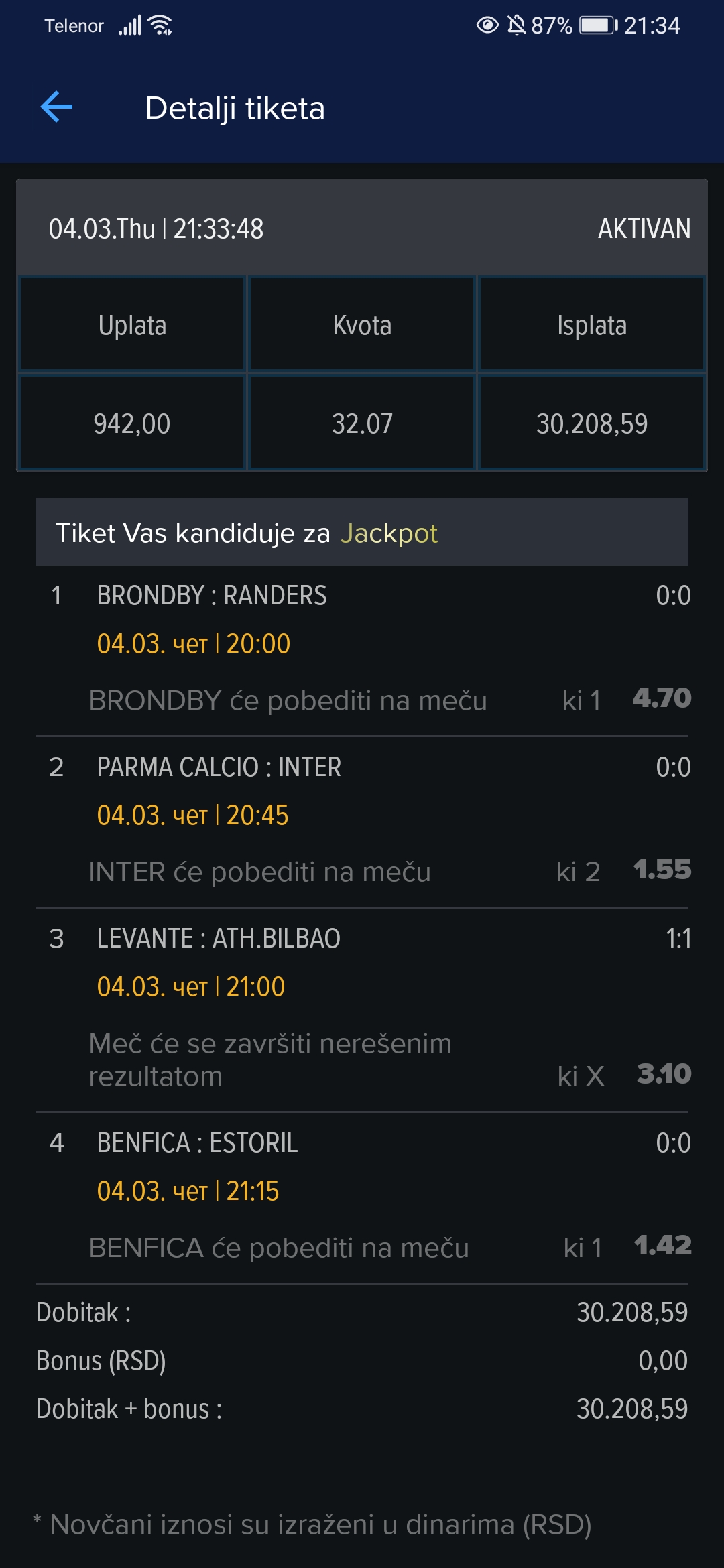Open the BRONDBY : RANDERS match row

[362, 651]
